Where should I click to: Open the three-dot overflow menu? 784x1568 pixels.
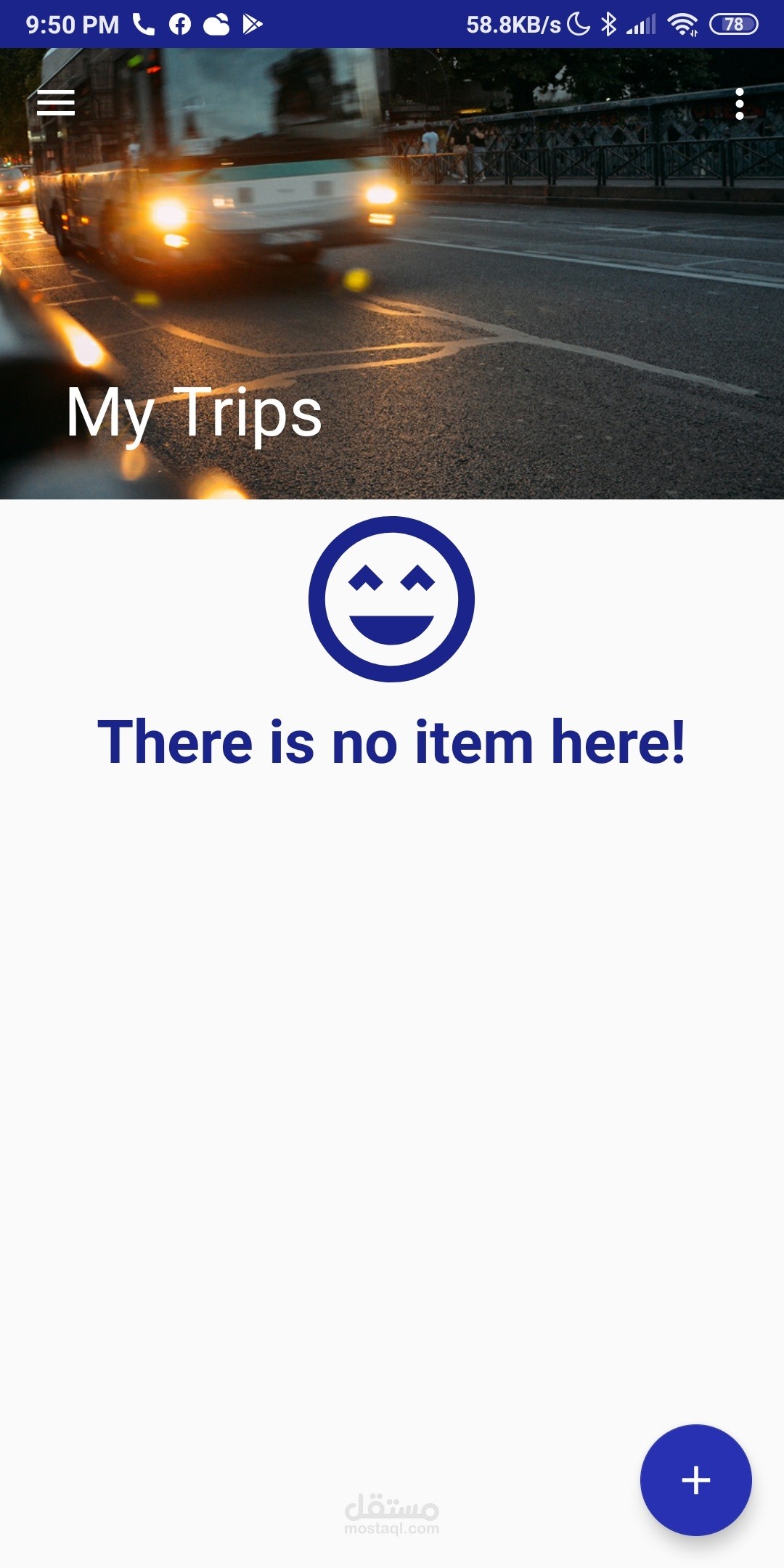click(x=739, y=104)
